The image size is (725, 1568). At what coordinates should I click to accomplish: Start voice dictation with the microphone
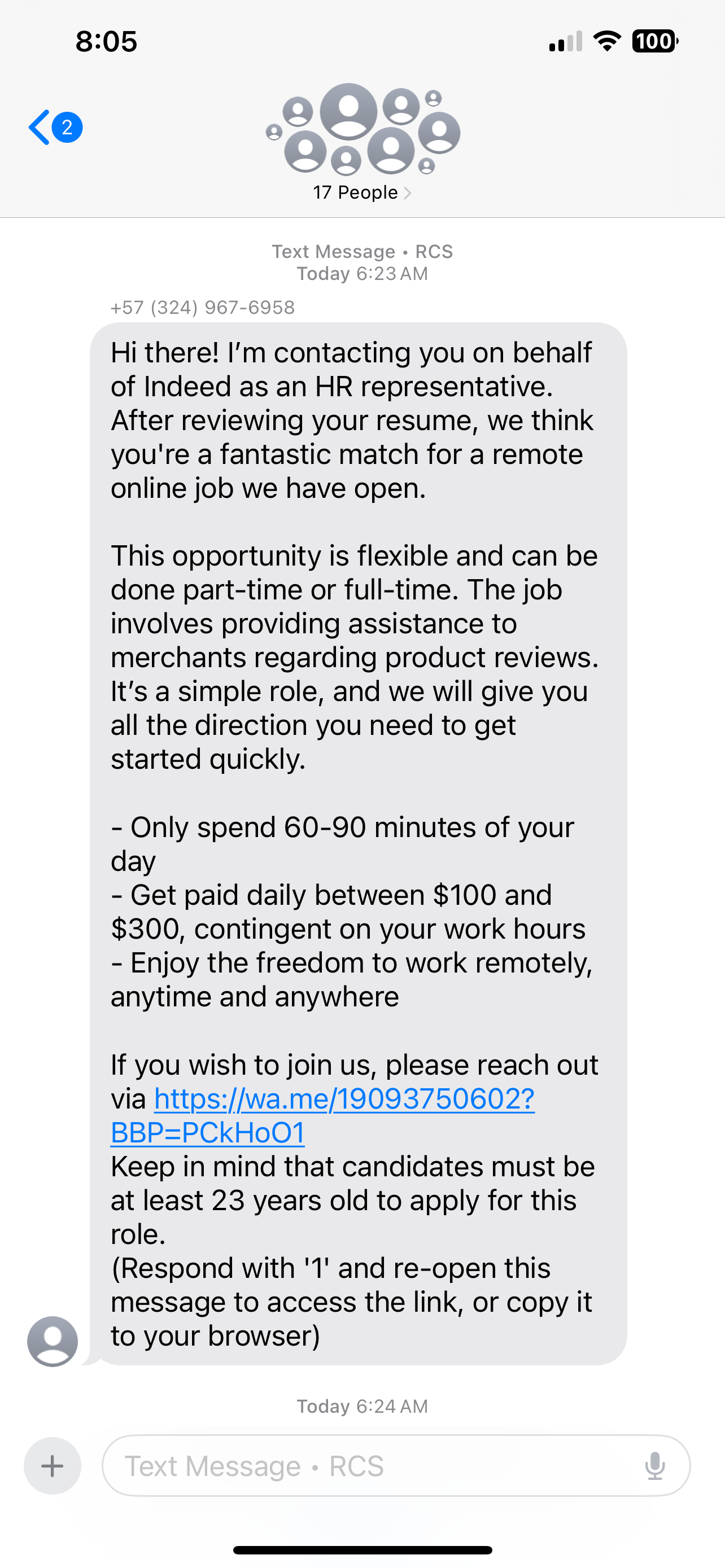click(654, 1466)
